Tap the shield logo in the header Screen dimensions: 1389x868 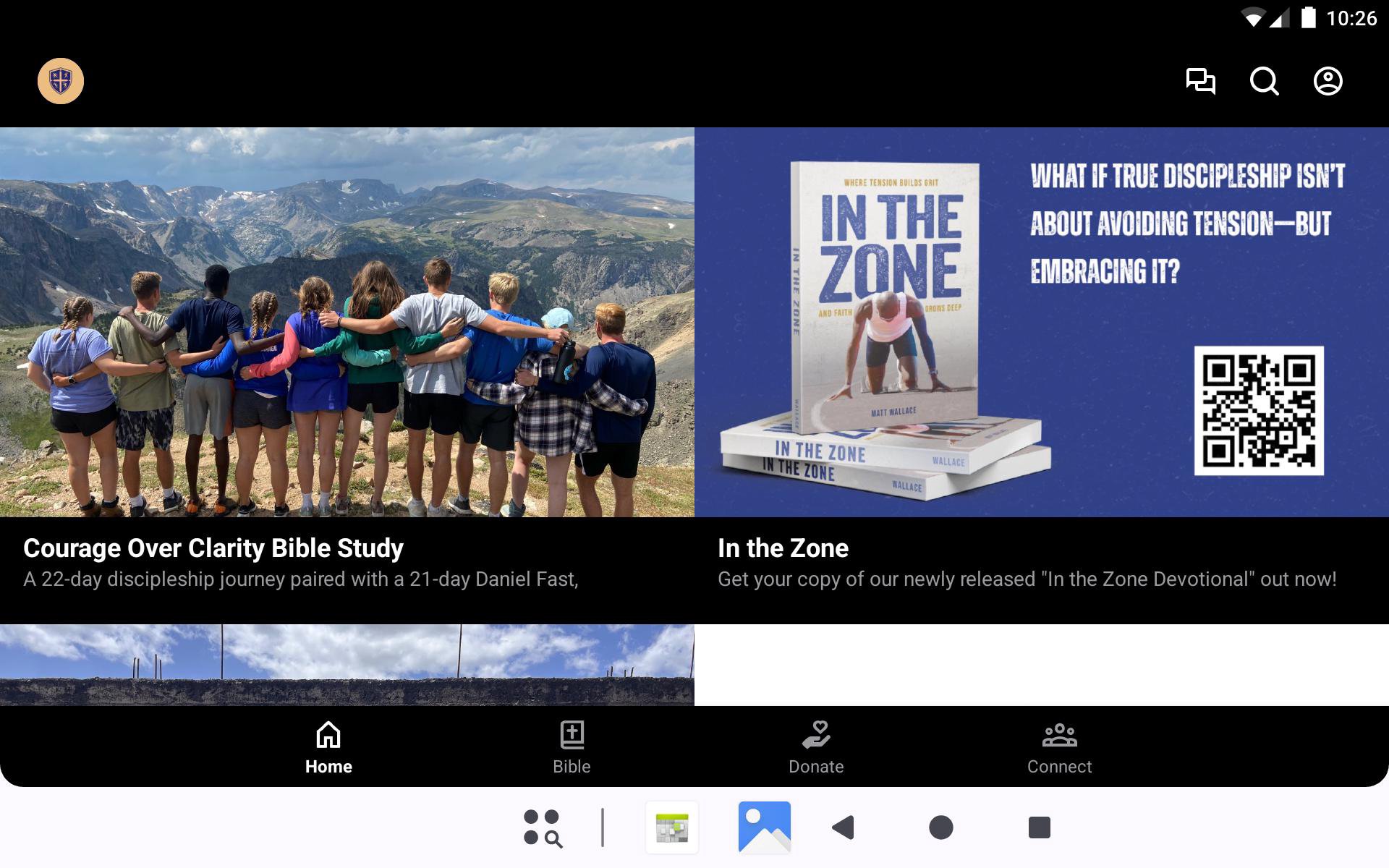pos(61,81)
